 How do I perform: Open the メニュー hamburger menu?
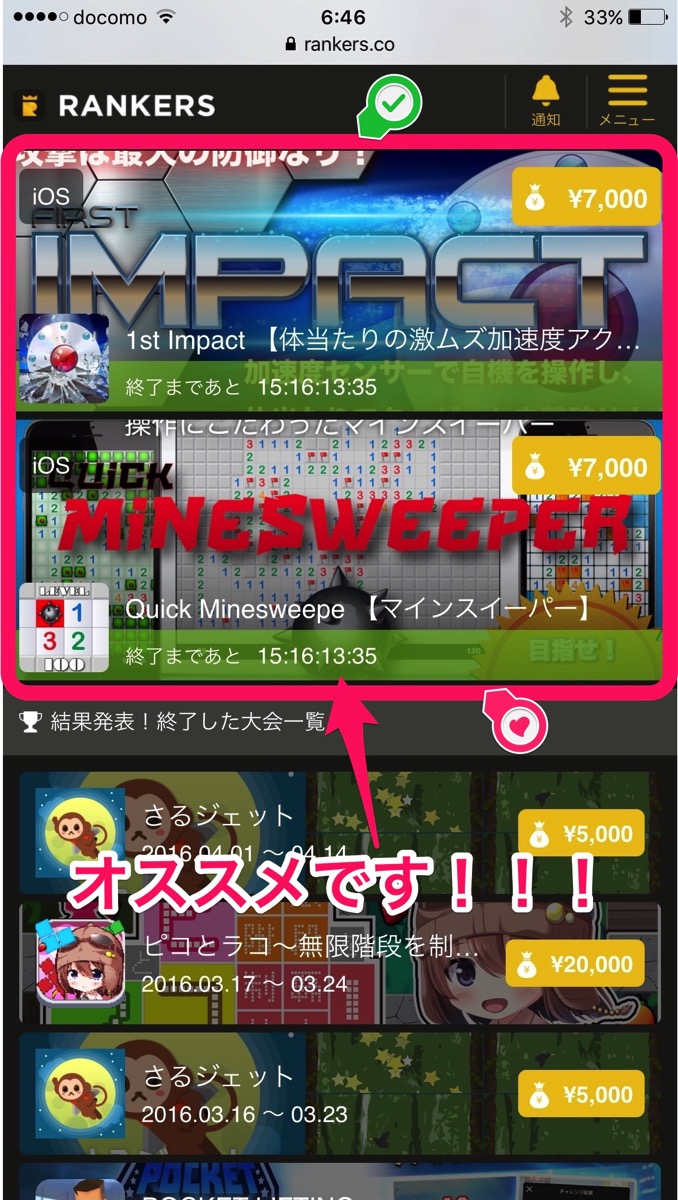point(627,101)
